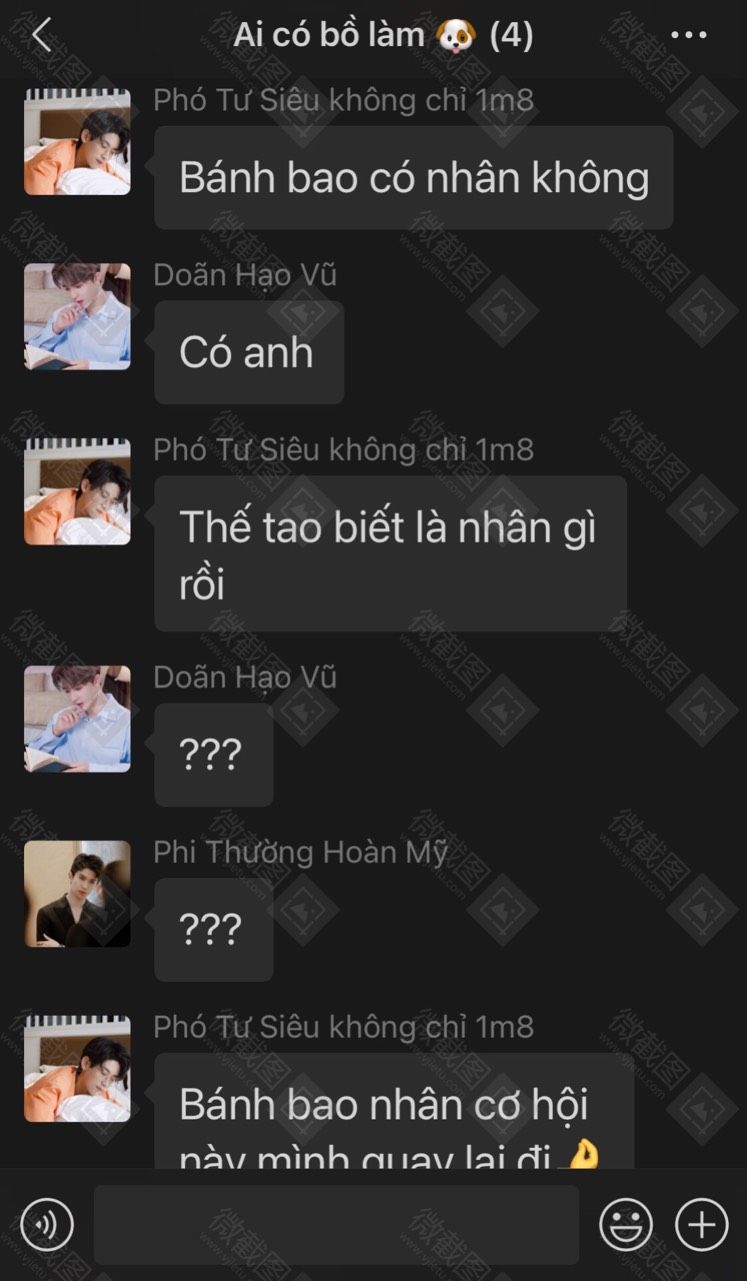747x1281 pixels.
Task: Go back using the top-left arrow
Action: pos(41,35)
